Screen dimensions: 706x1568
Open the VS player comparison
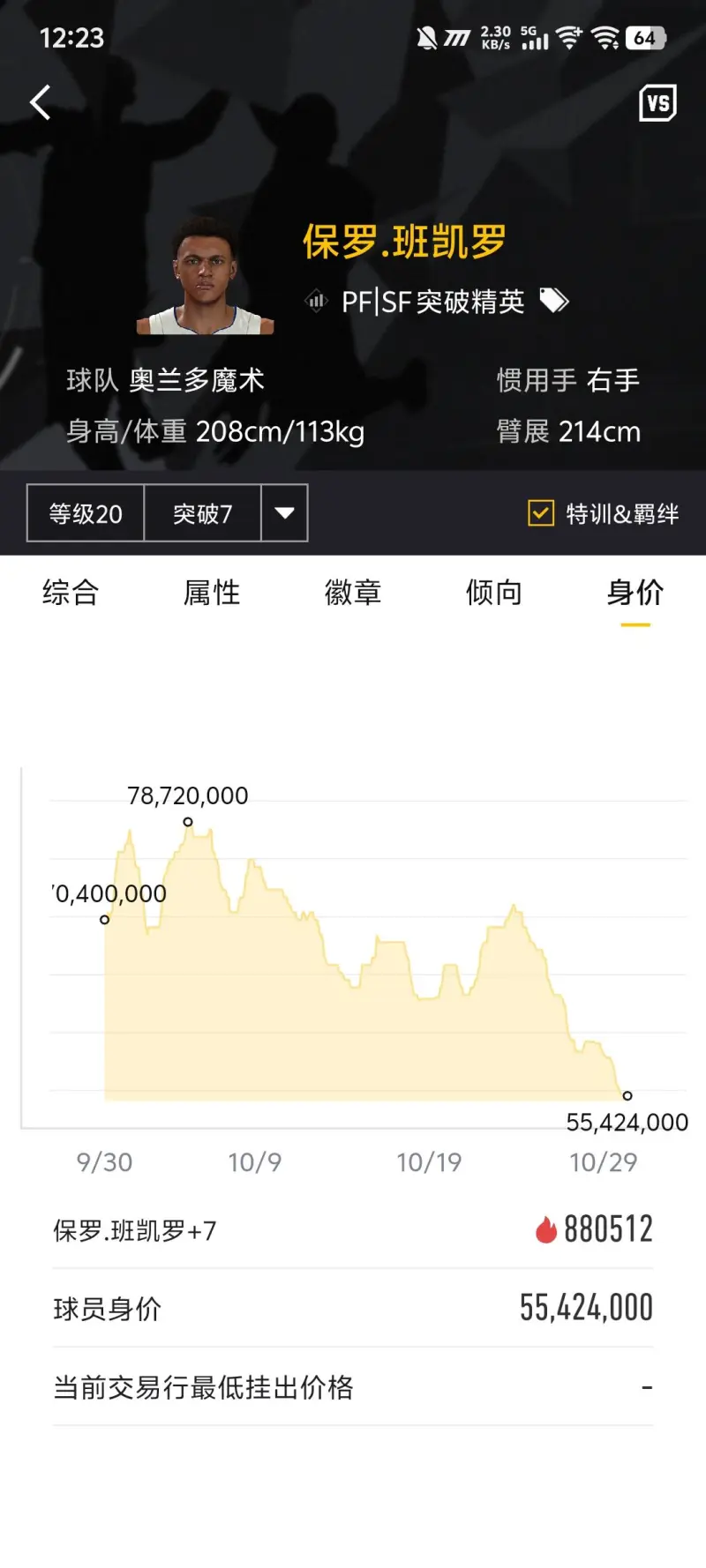pos(657,103)
